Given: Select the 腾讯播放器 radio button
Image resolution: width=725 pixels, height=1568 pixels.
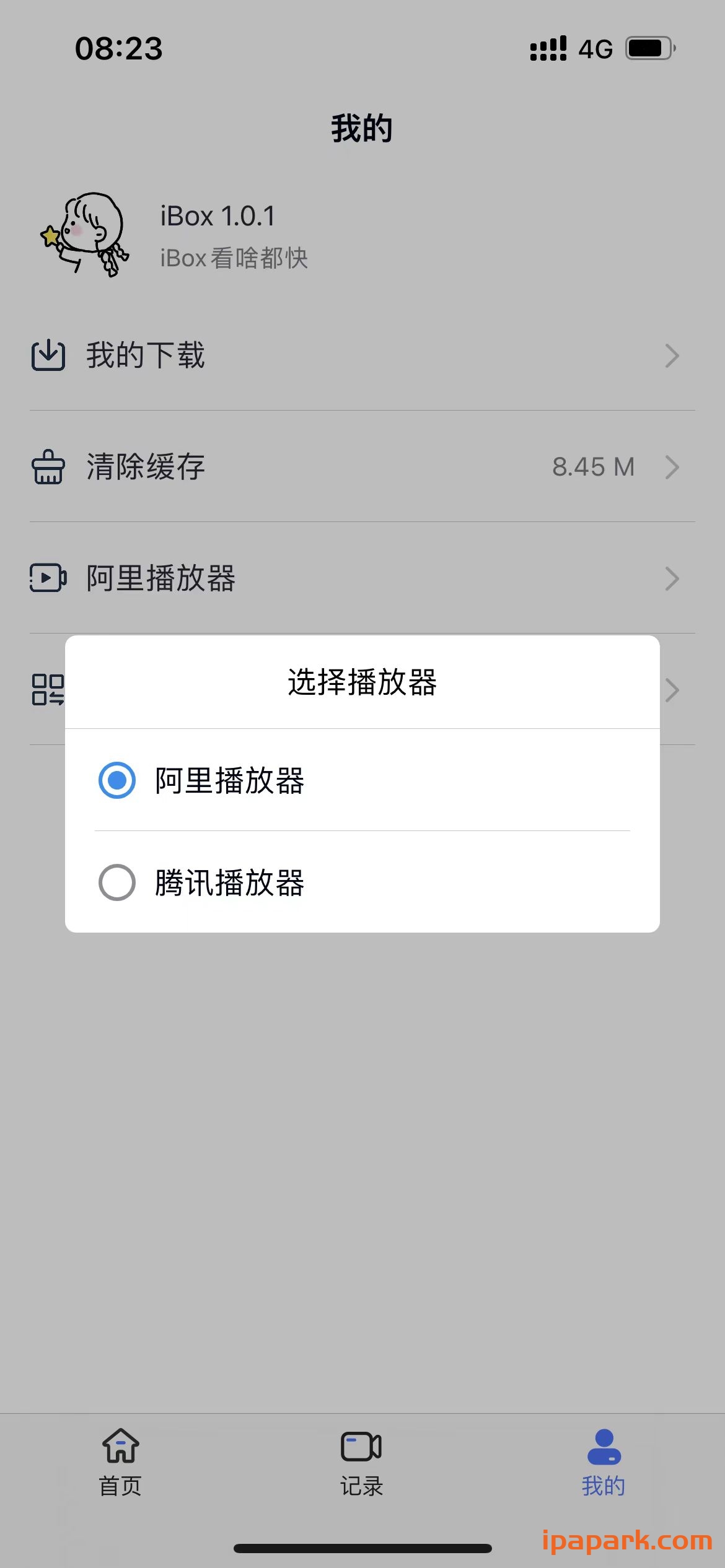Looking at the screenshot, I should 116,883.
